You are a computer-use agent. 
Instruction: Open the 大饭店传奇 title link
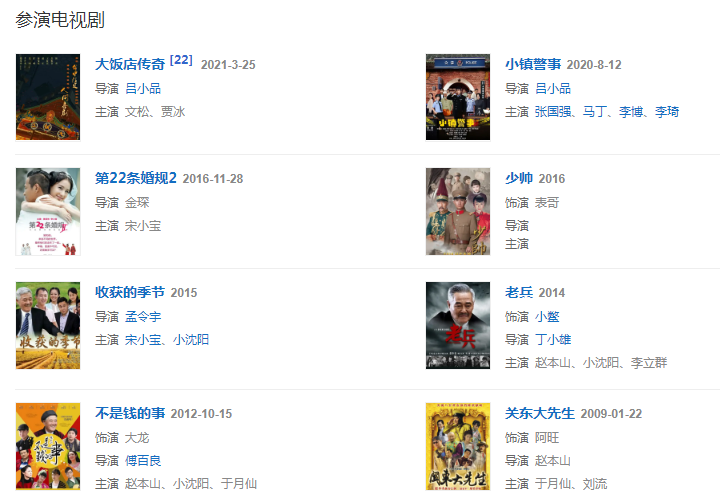coord(130,64)
